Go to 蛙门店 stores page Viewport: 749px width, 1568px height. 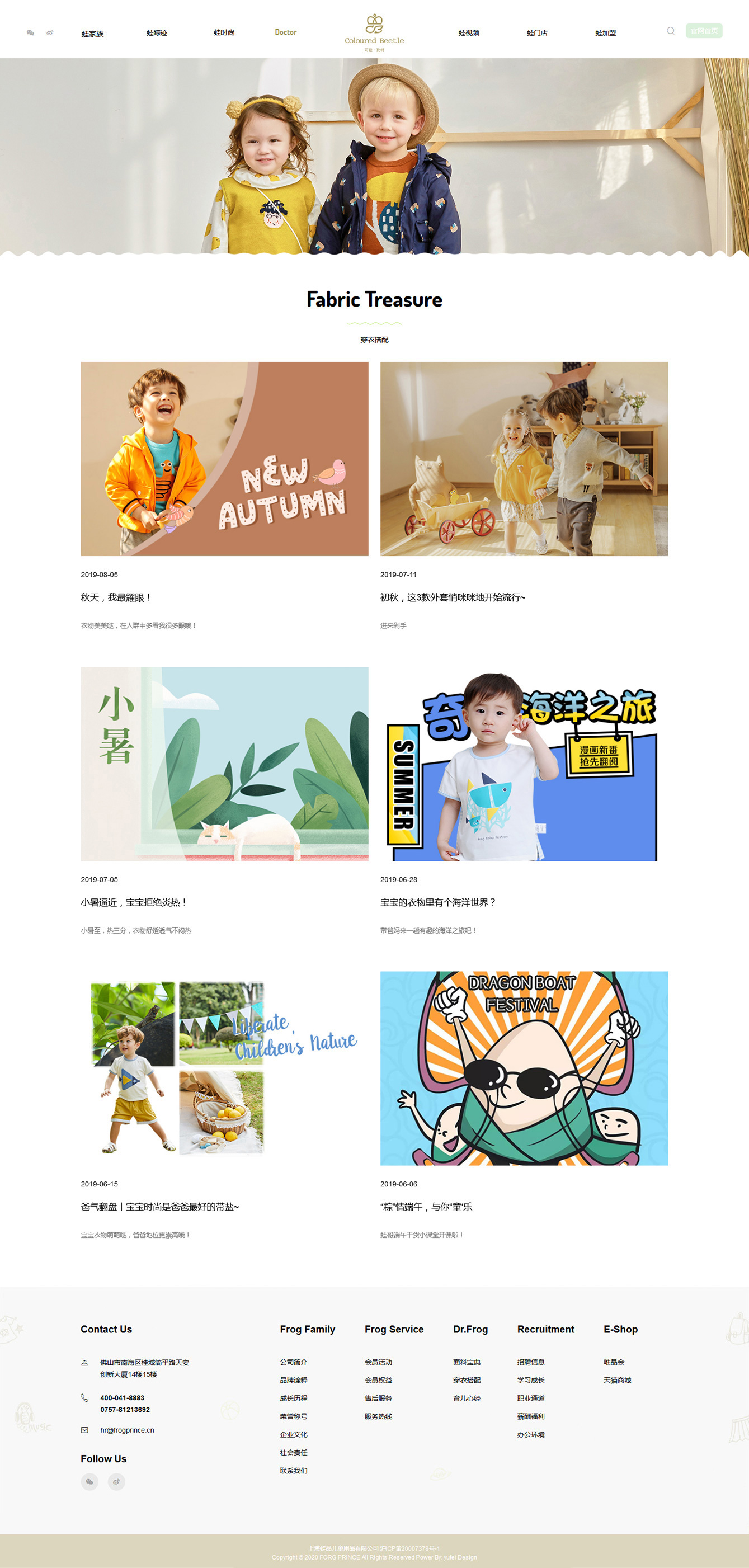[536, 33]
